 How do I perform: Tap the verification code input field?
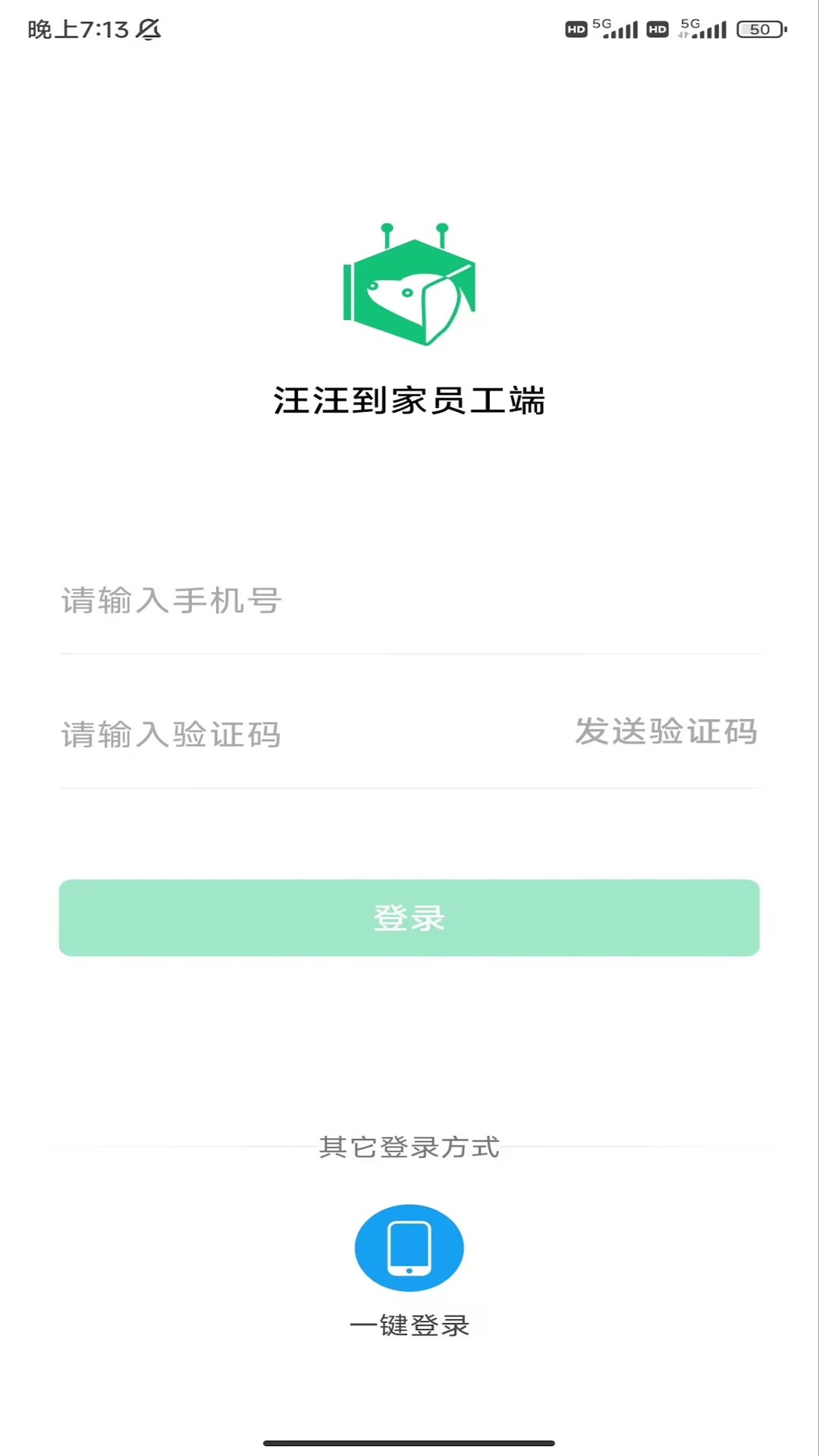265,732
